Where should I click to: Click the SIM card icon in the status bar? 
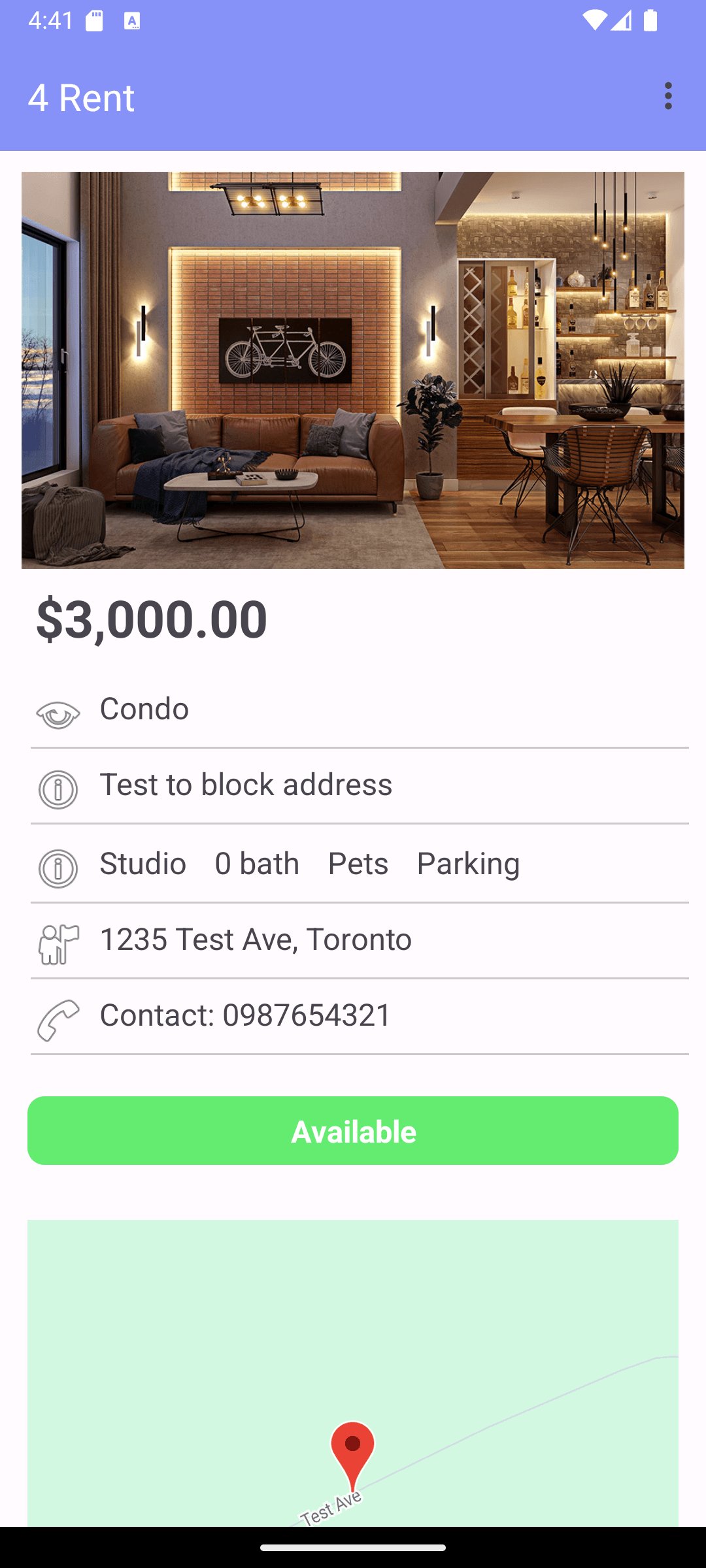pos(93,20)
